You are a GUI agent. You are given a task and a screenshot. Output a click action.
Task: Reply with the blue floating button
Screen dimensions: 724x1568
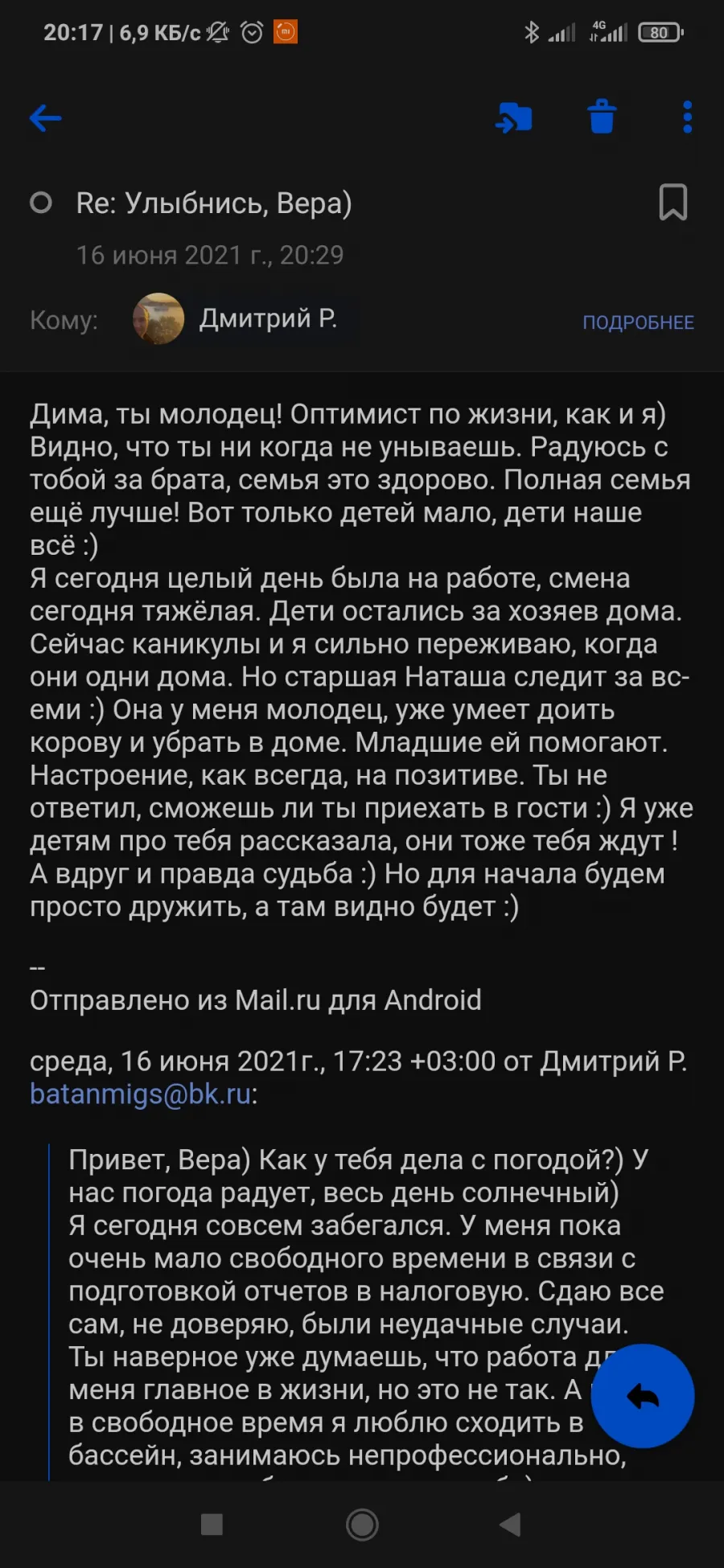point(643,1397)
